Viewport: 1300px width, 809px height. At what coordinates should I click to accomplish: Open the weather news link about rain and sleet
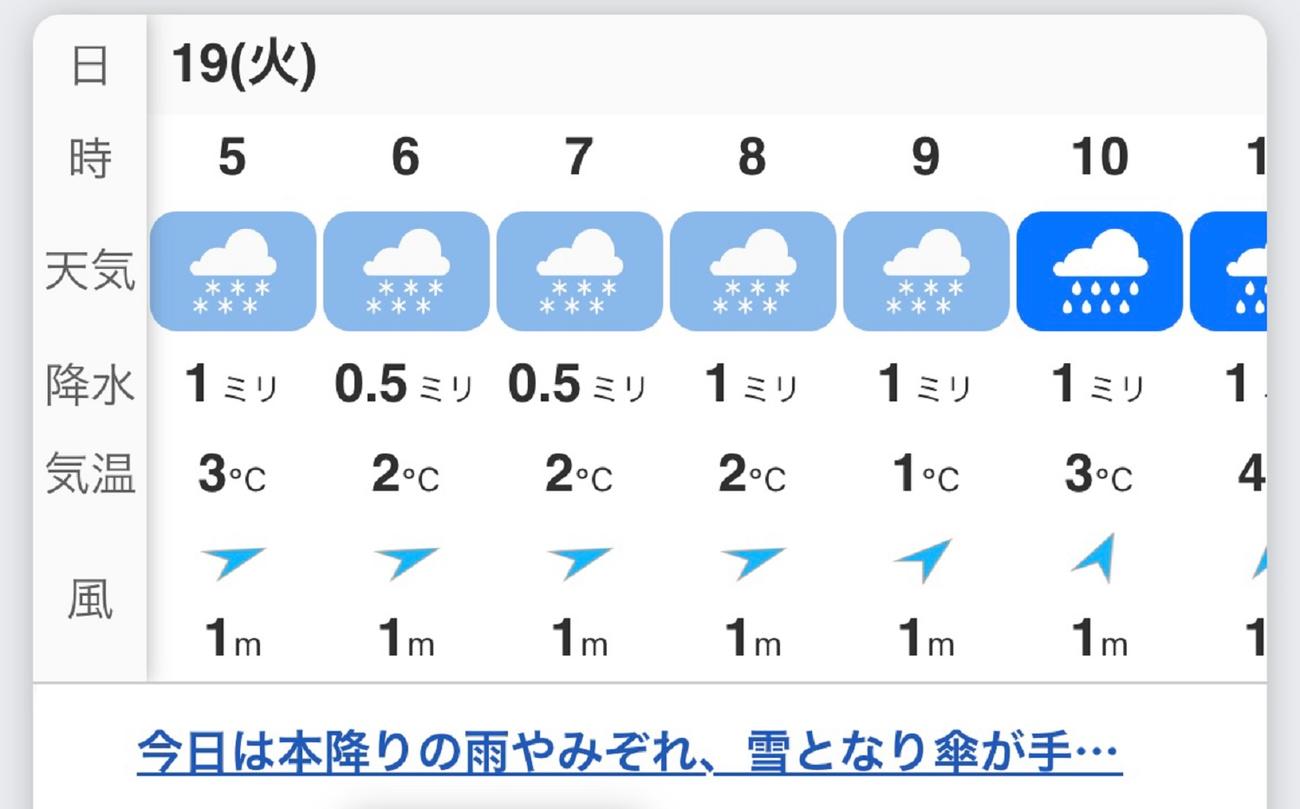point(629,752)
